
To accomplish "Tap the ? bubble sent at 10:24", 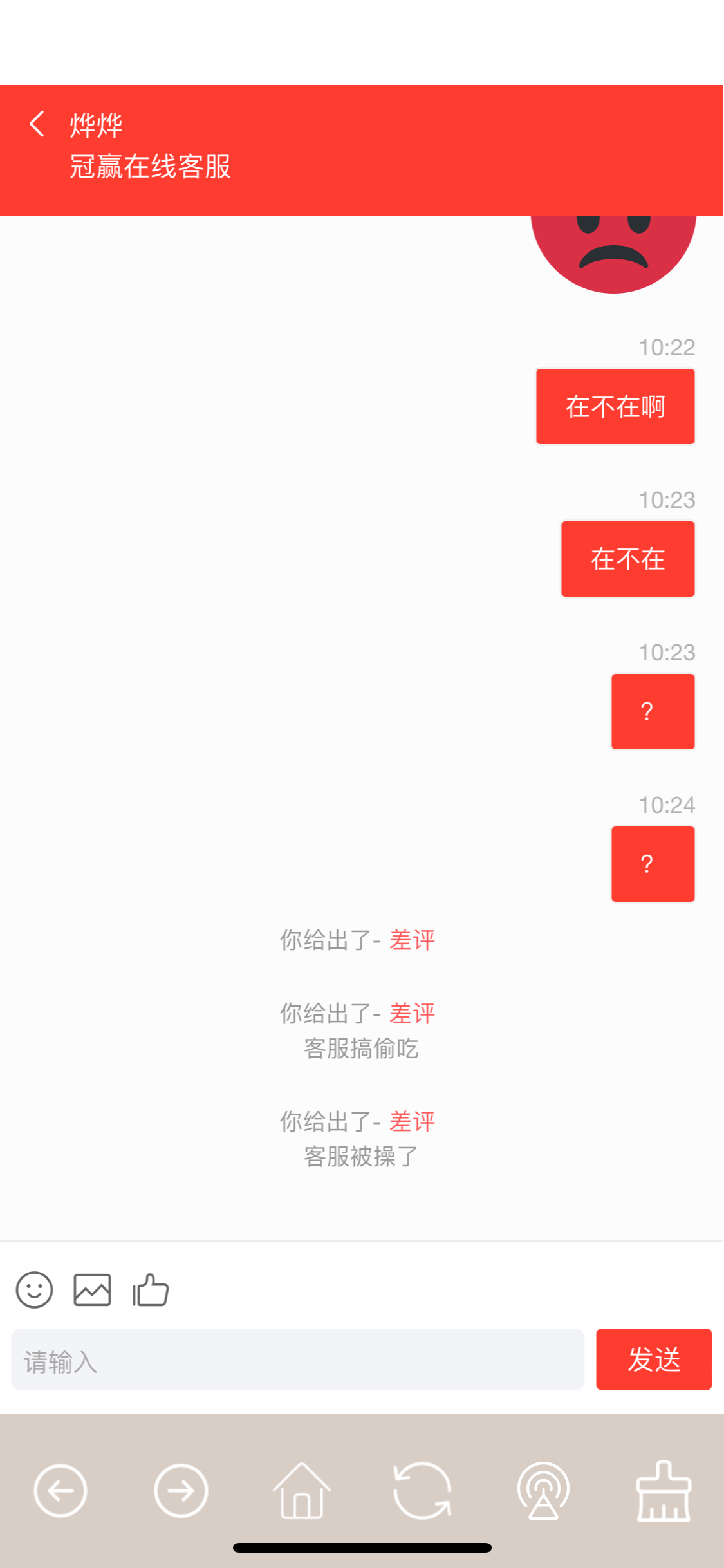I will click(652, 863).
